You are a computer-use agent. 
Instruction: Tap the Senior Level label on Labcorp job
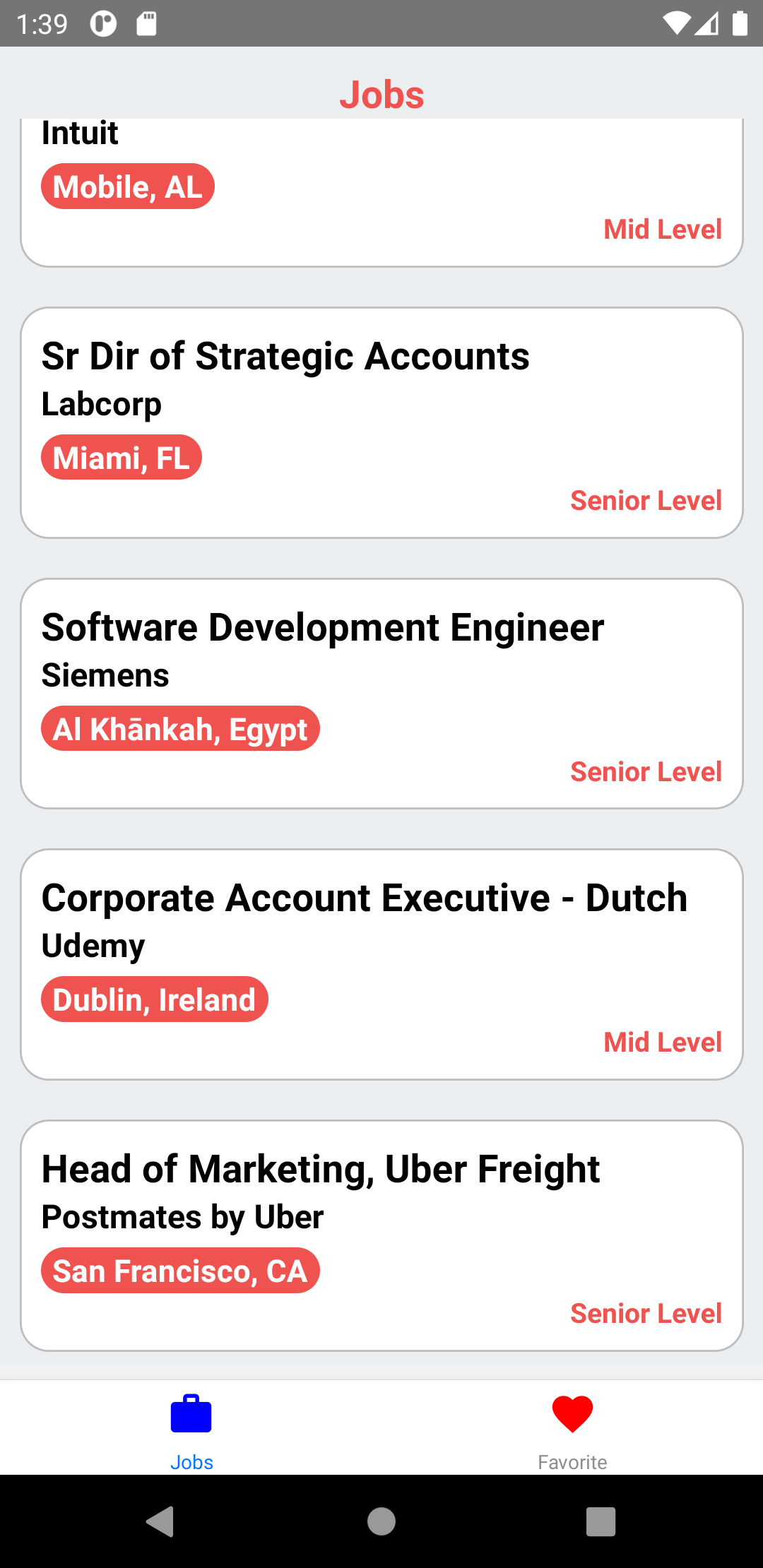pyautogui.click(x=645, y=500)
